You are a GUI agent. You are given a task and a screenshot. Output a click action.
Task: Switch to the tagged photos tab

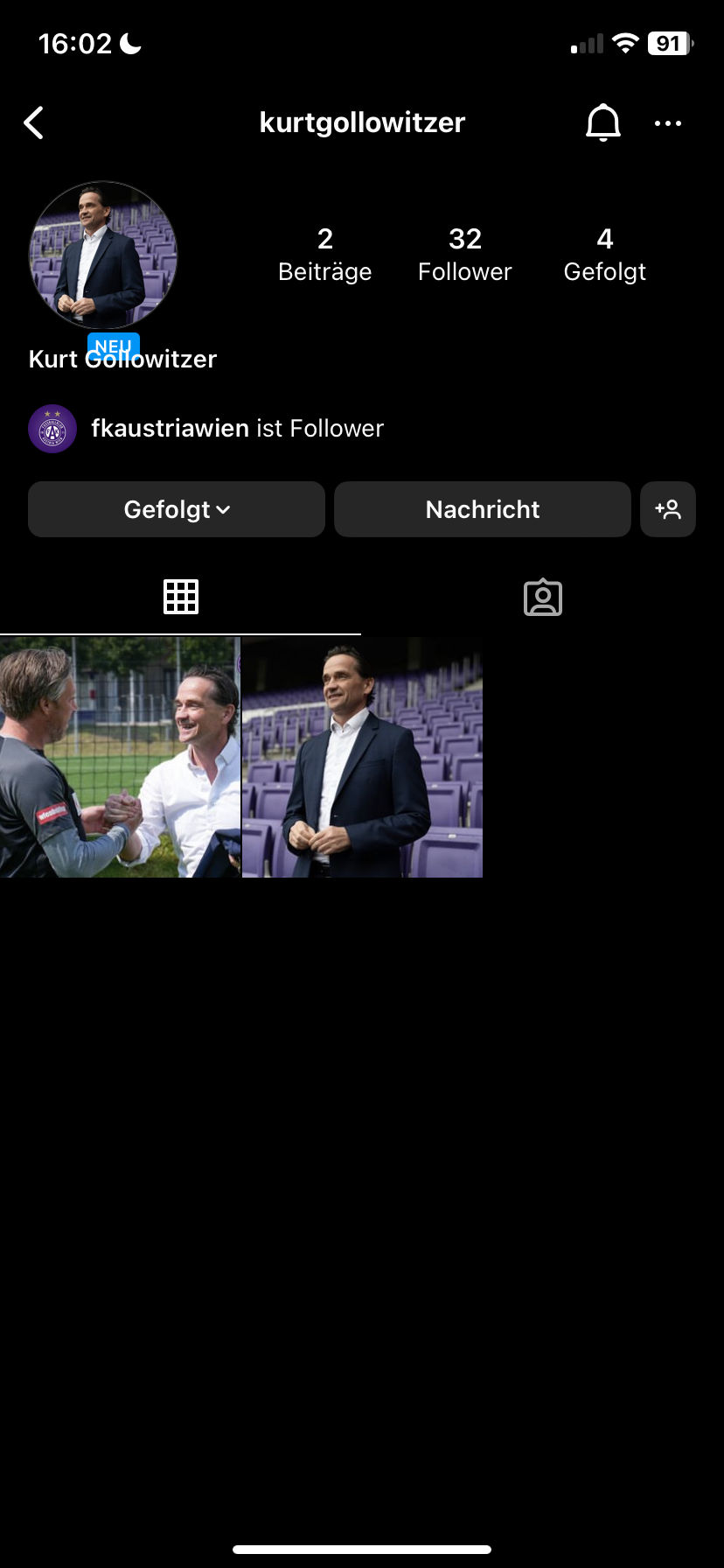point(543,598)
